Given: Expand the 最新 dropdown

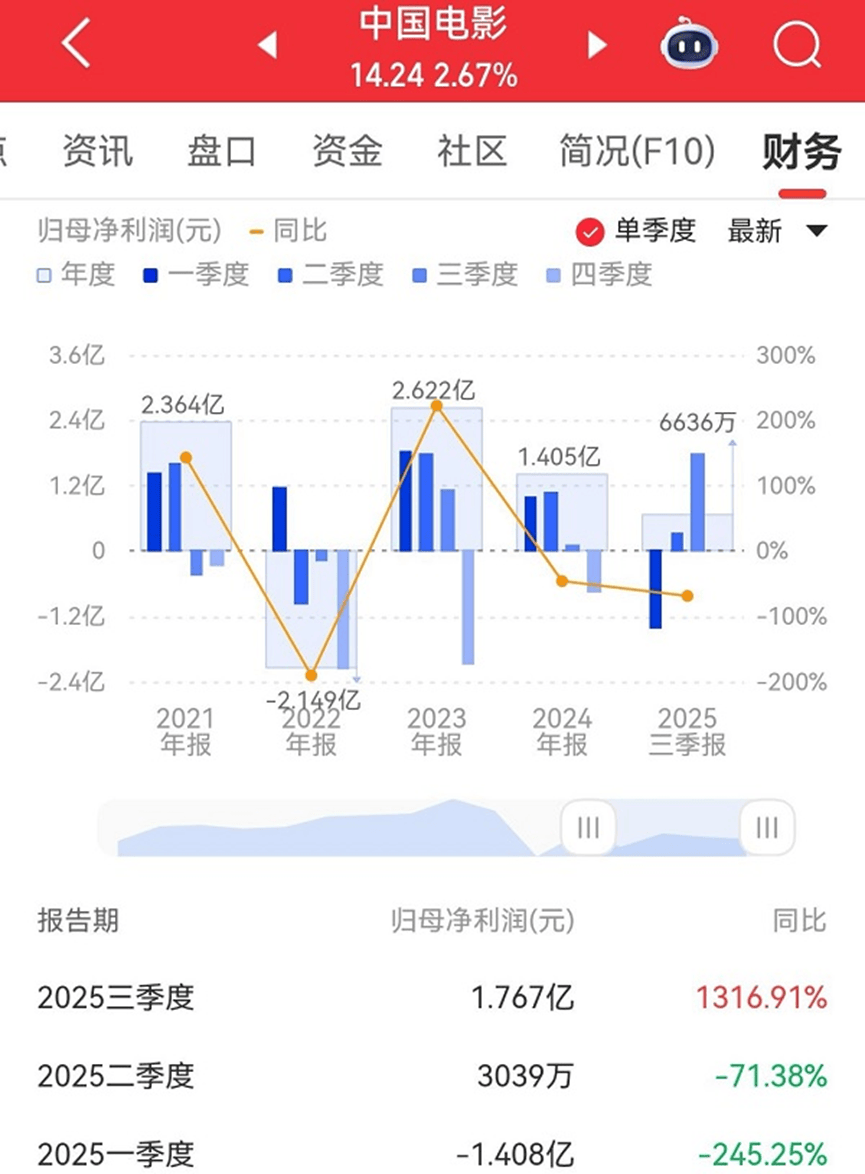Looking at the screenshot, I should (778, 232).
